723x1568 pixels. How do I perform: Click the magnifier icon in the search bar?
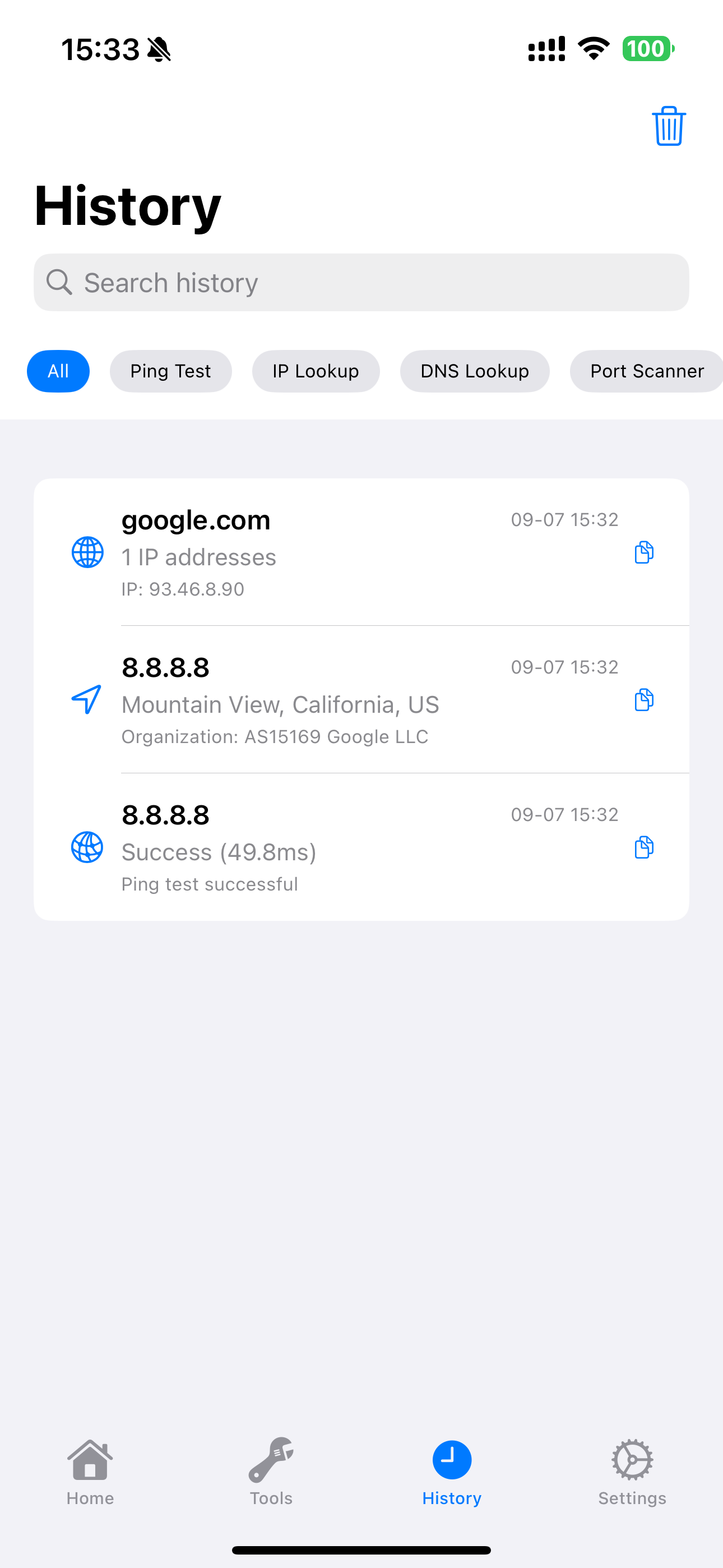(x=59, y=283)
